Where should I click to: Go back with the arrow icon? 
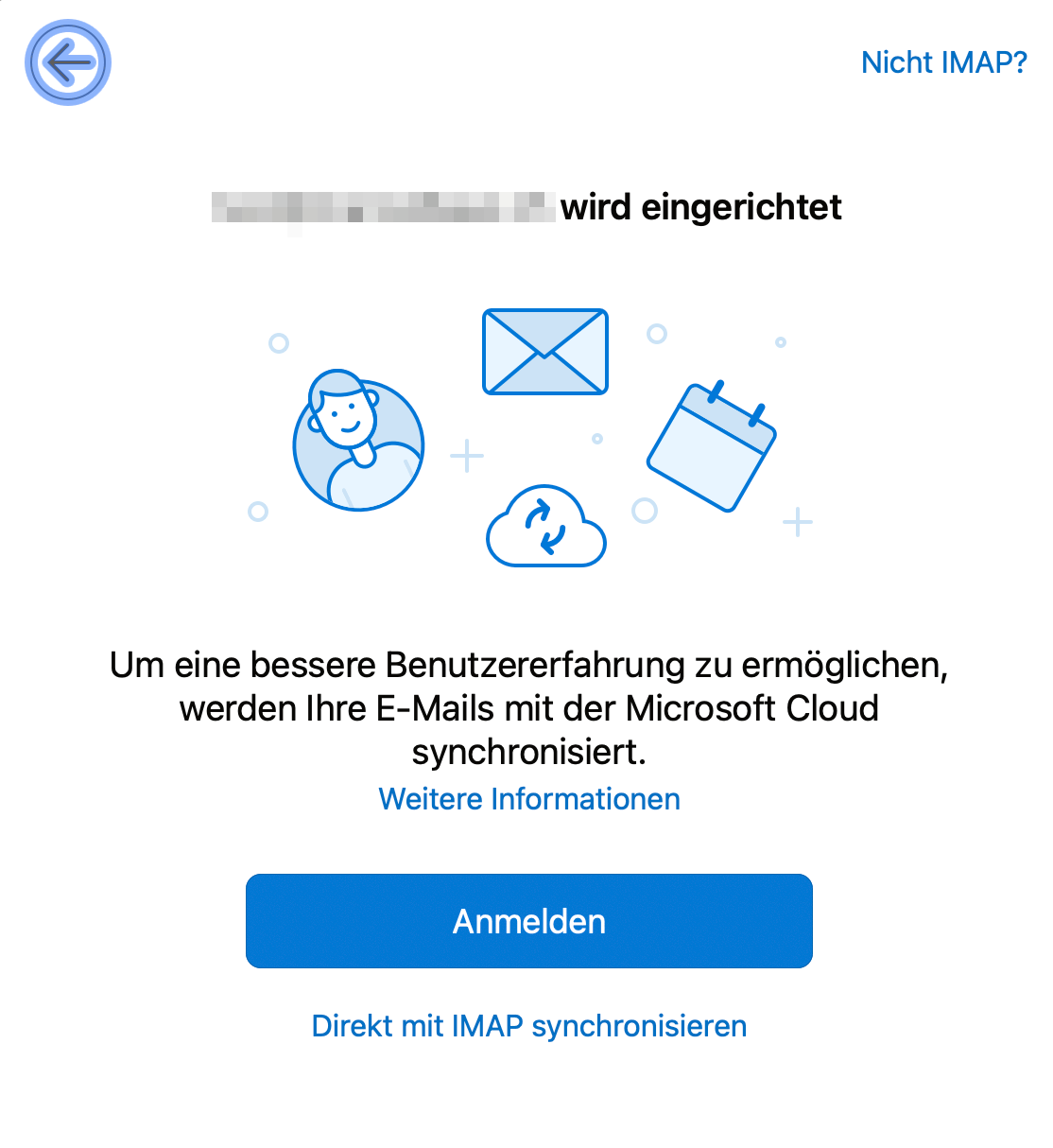(x=68, y=62)
